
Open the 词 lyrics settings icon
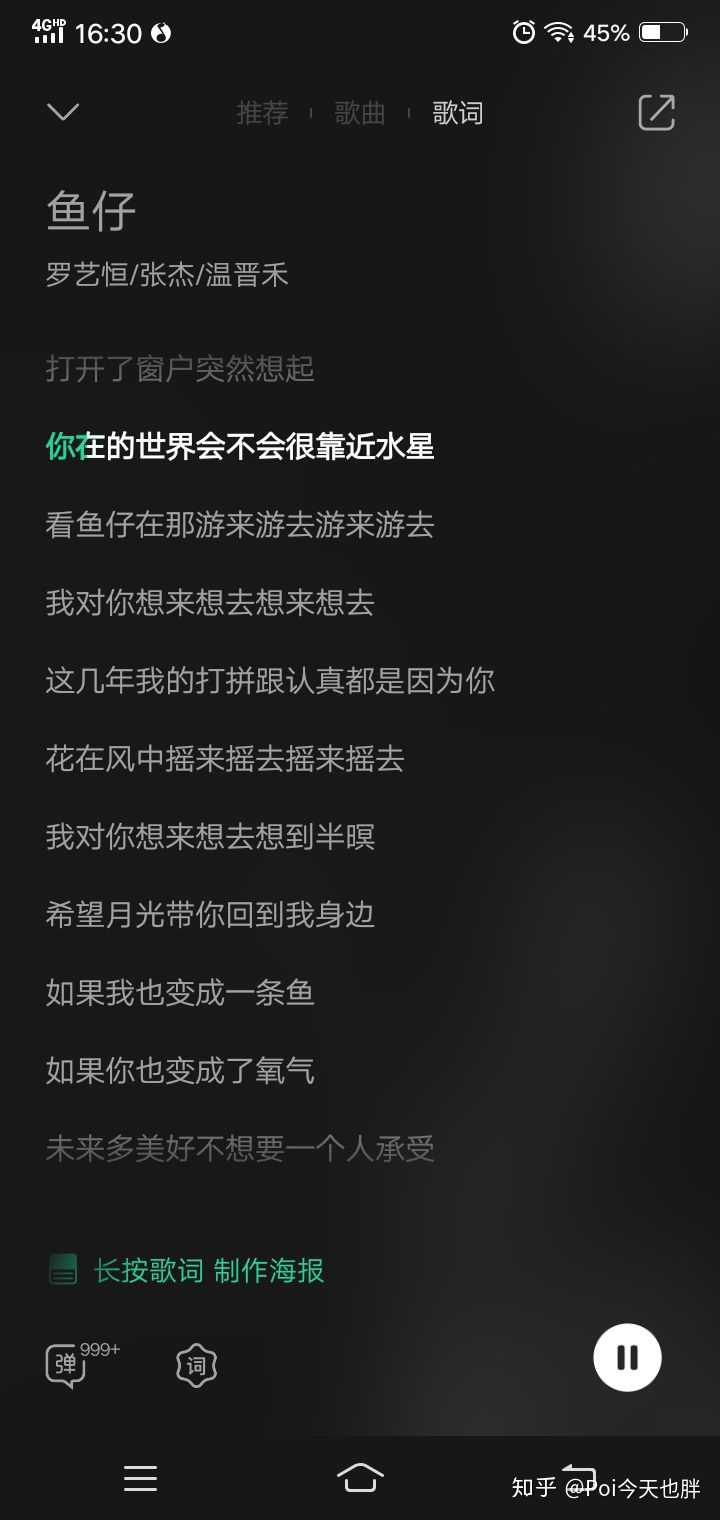pyautogui.click(x=196, y=1366)
